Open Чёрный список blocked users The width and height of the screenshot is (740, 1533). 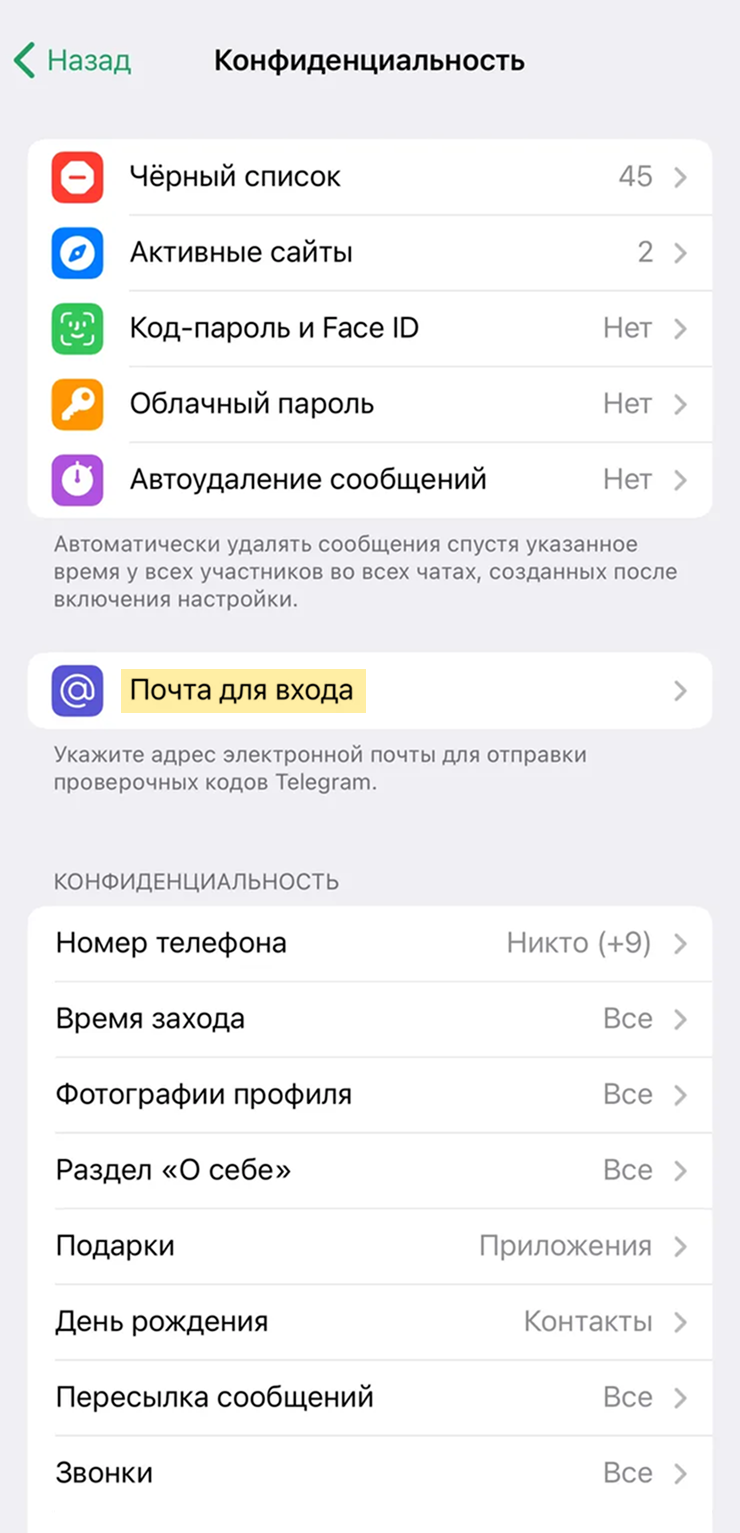pyautogui.click(x=370, y=177)
